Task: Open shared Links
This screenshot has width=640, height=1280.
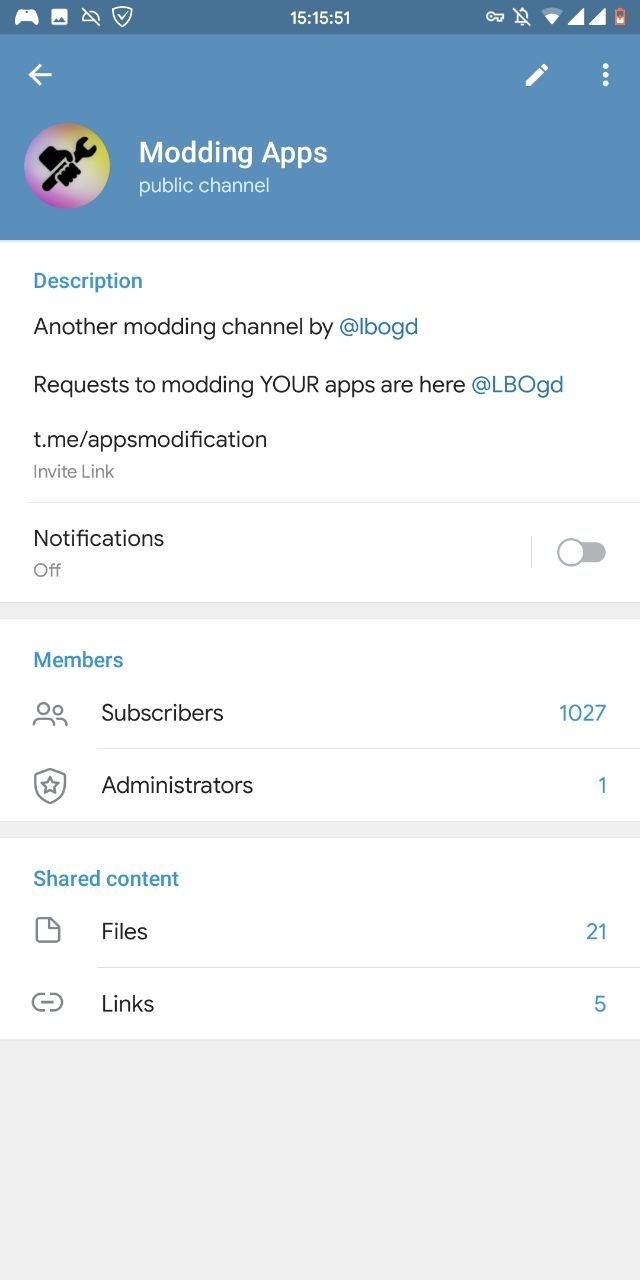Action: click(320, 1003)
